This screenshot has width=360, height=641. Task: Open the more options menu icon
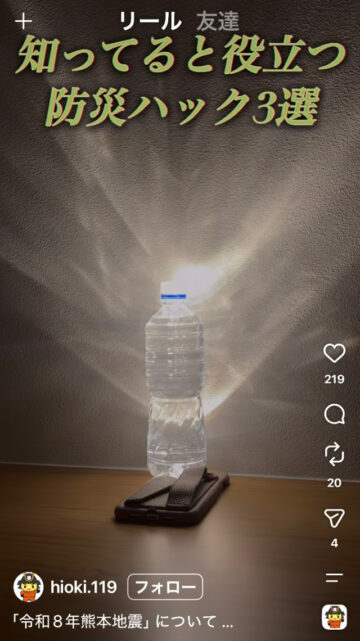click(x=334, y=578)
